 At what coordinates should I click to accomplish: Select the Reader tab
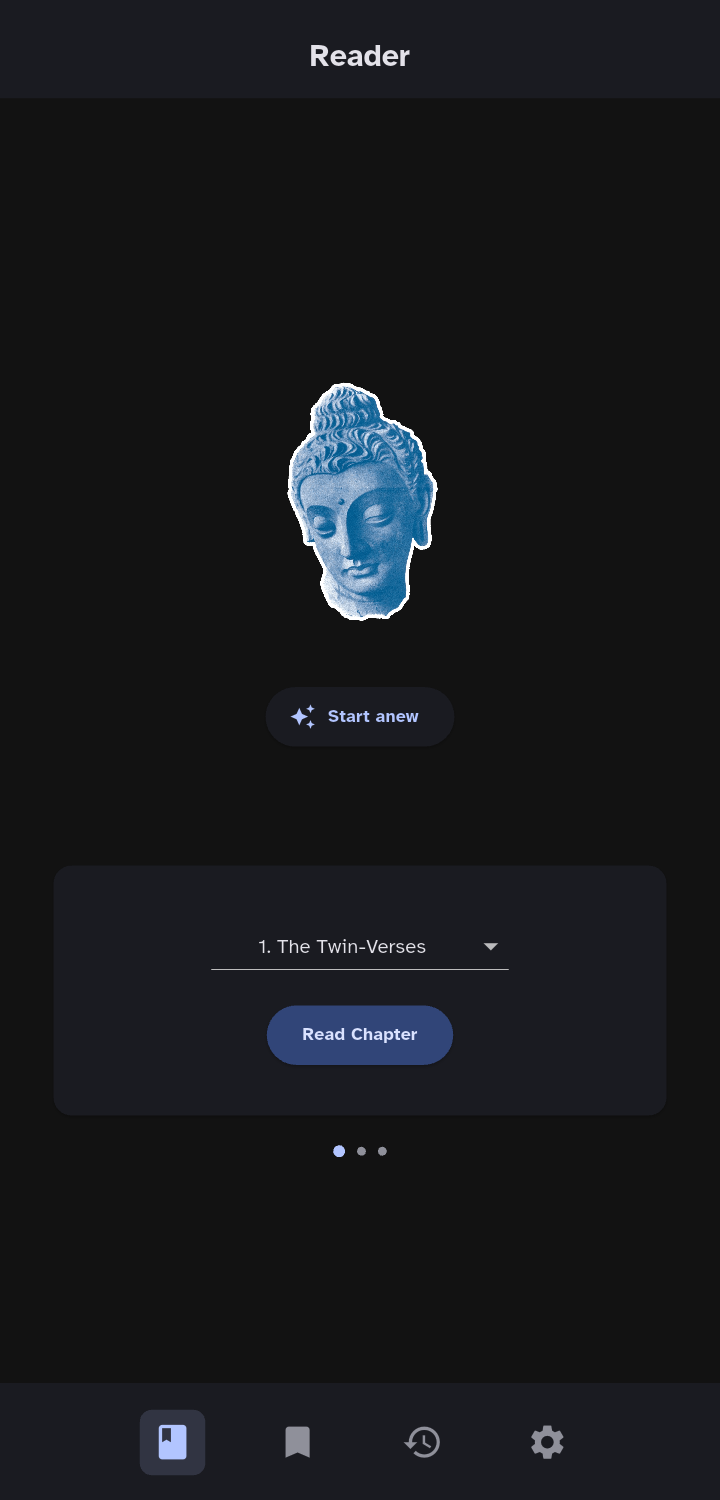172,1442
